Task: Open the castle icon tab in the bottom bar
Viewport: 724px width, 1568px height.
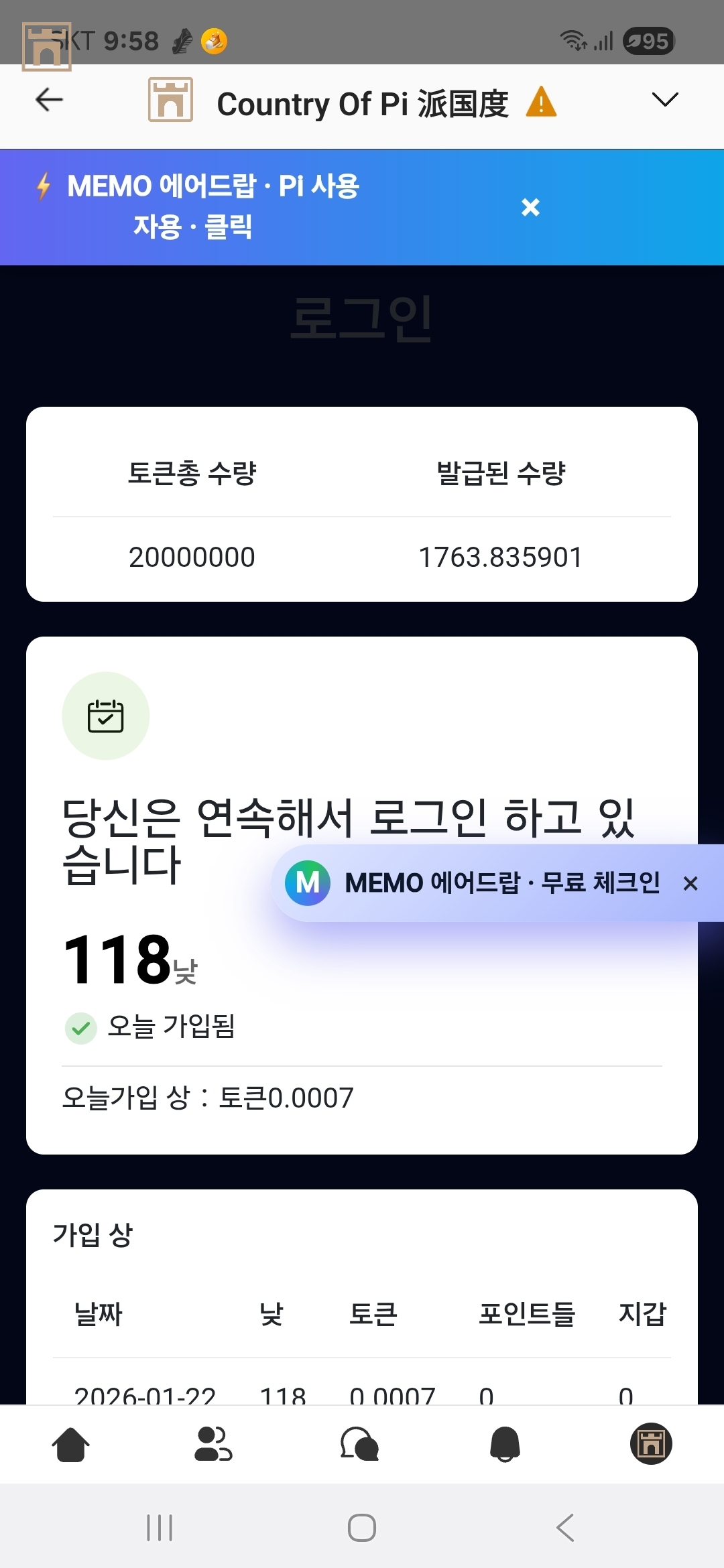Action: coord(650,1444)
